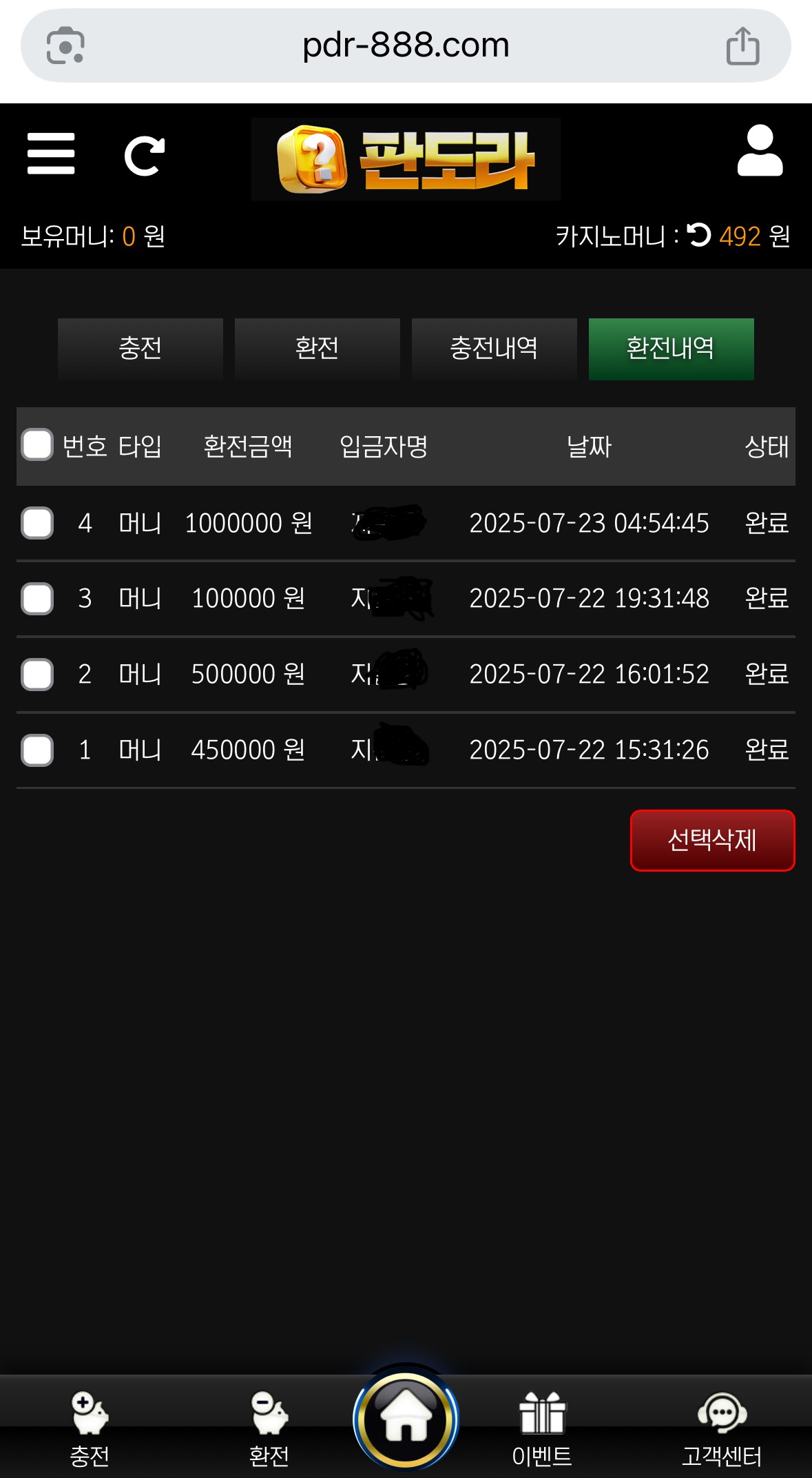This screenshot has height=1478, width=812.
Task: Go to home via bottom center button
Action: [x=406, y=1419]
